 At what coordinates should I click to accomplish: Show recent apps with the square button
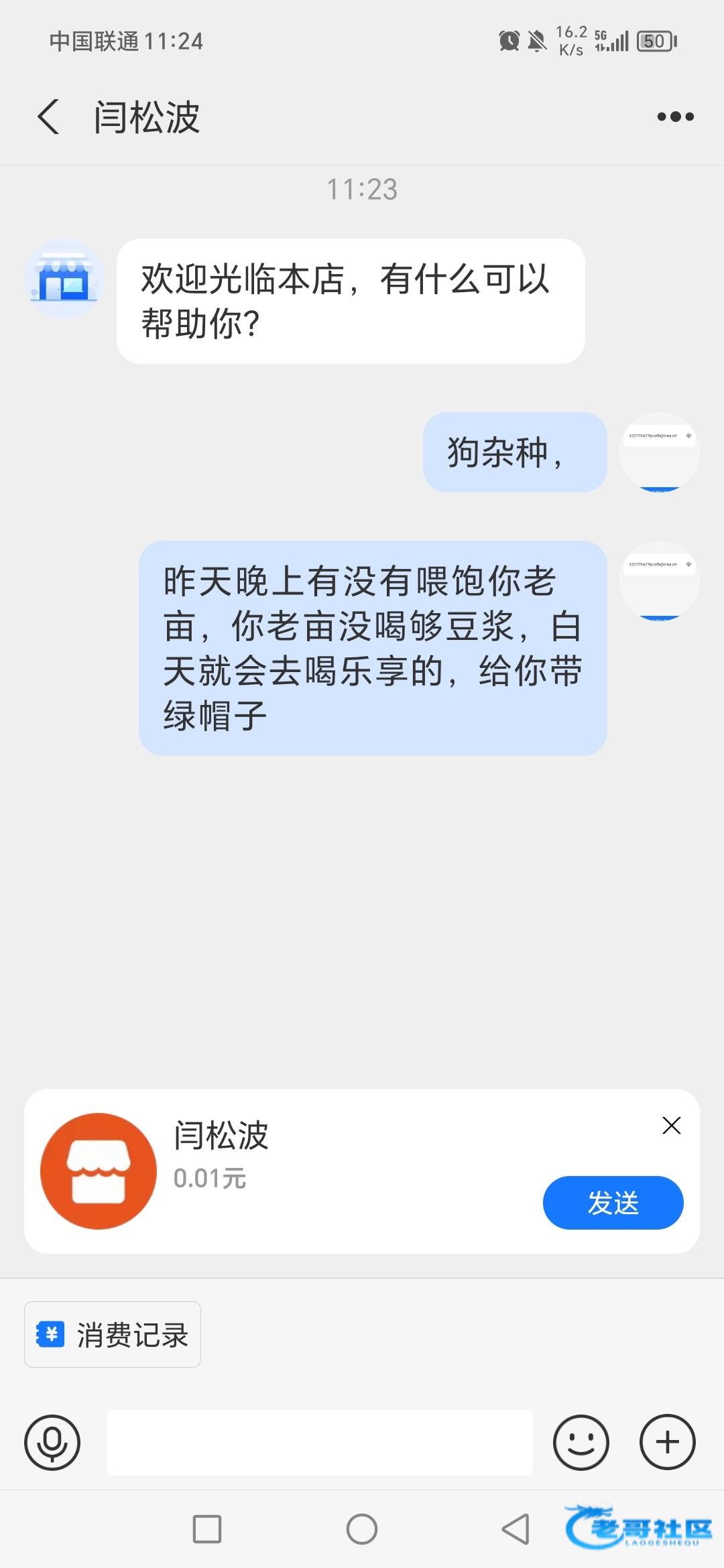[x=207, y=1529]
